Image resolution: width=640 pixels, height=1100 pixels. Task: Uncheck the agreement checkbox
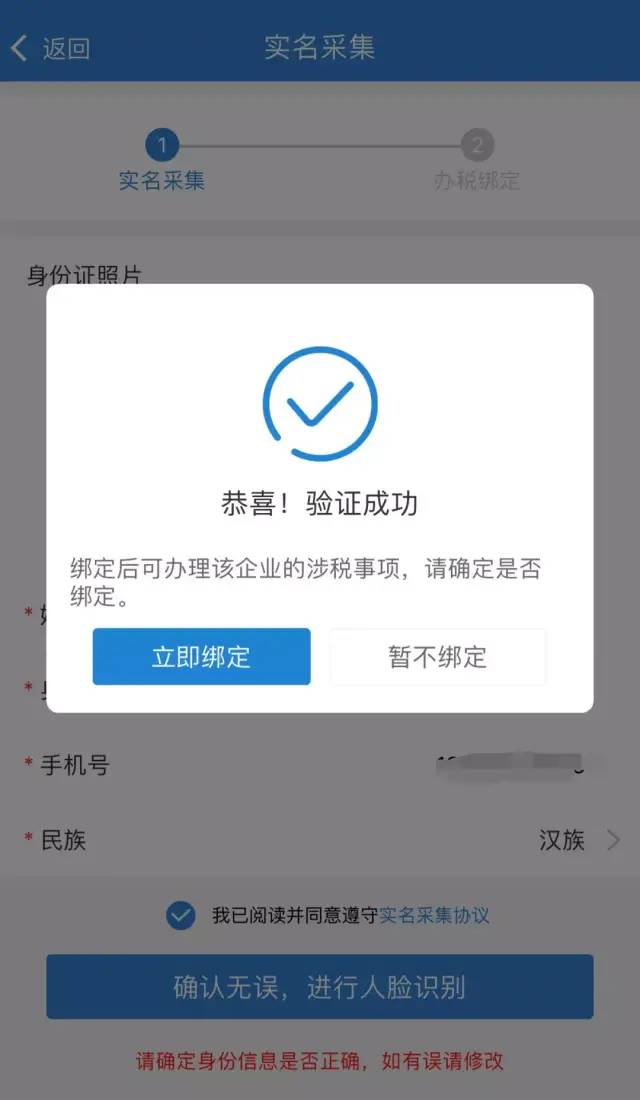[x=181, y=915]
